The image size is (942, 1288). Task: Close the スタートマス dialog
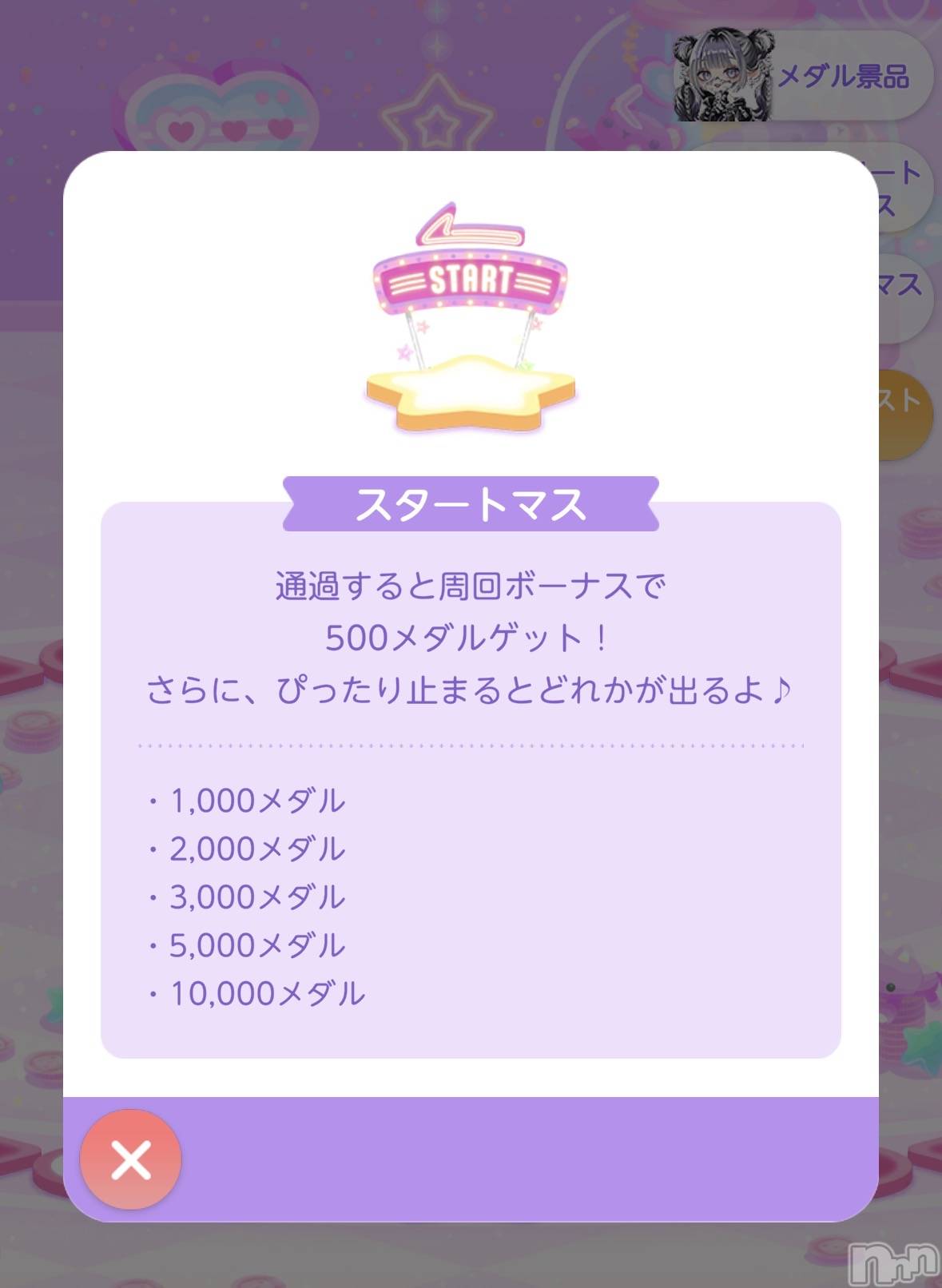point(131,1159)
